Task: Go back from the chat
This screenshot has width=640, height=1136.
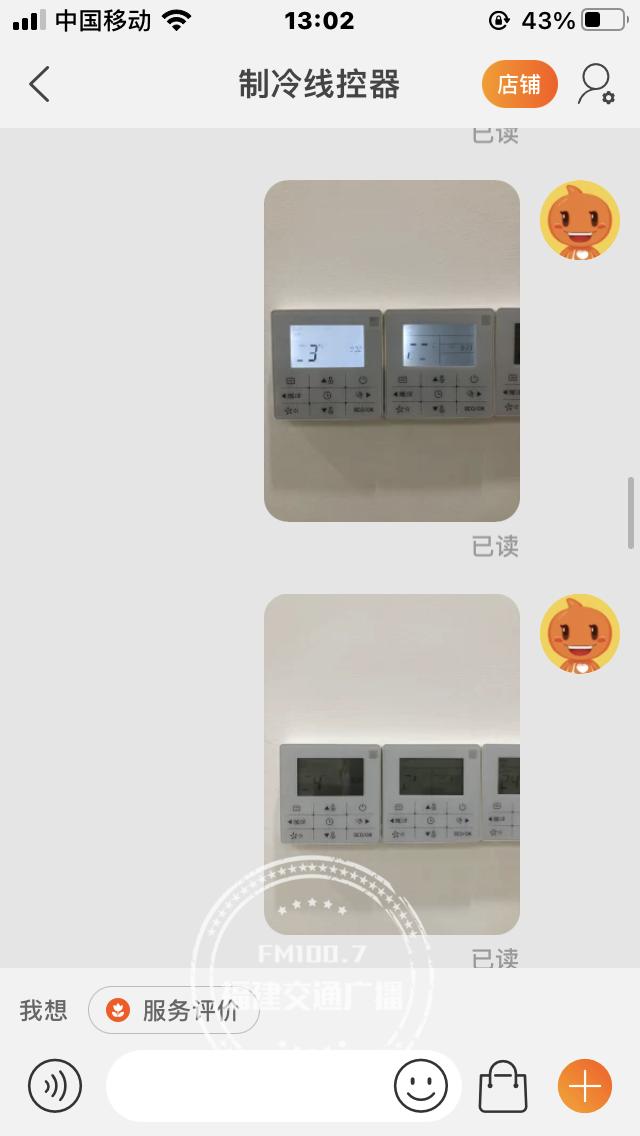Action: (x=39, y=84)
